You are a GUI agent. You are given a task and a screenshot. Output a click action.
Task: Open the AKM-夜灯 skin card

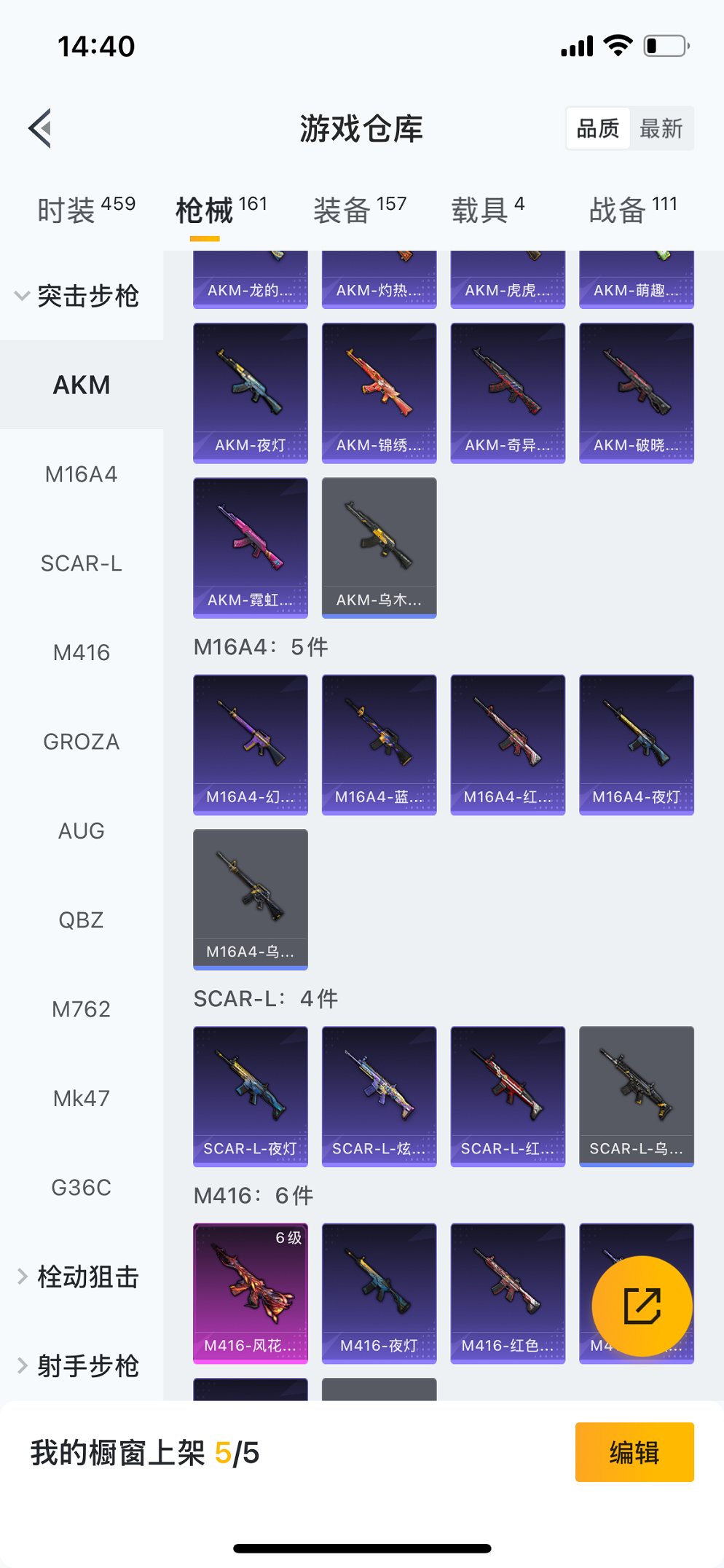pos(251,393)
